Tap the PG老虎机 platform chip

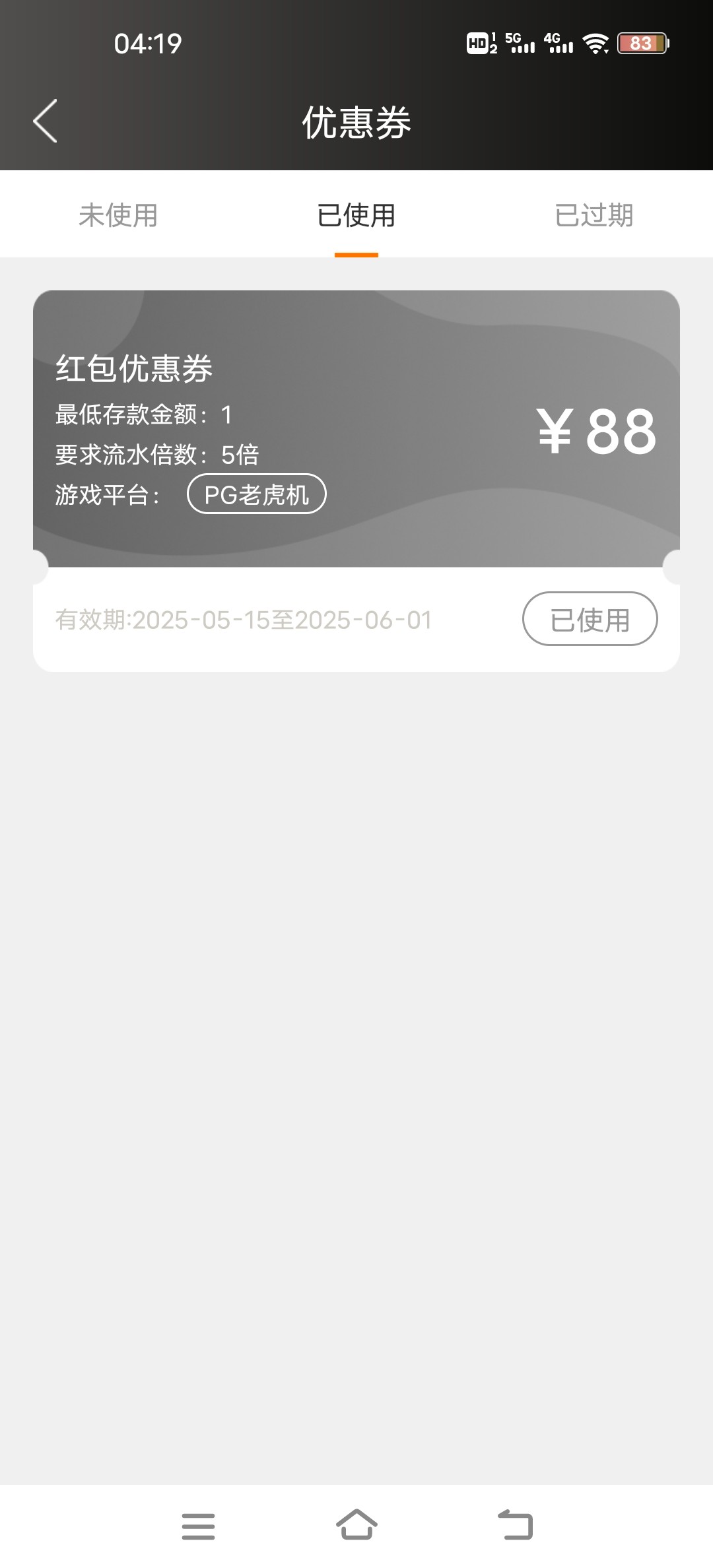click(x=257, y=494)
